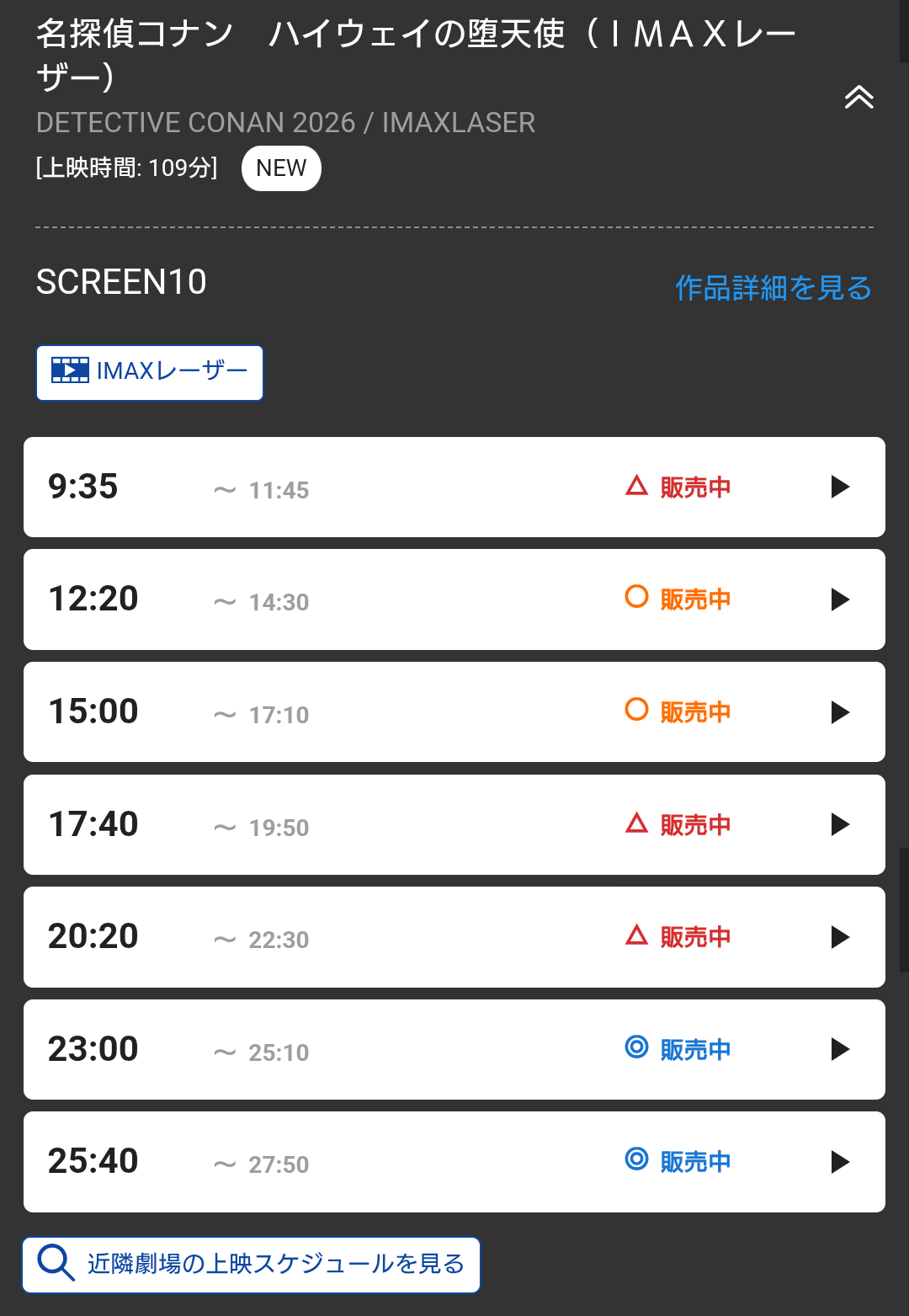
Task: Open the 作品詳細を見る link
Action: click(773, 288)
